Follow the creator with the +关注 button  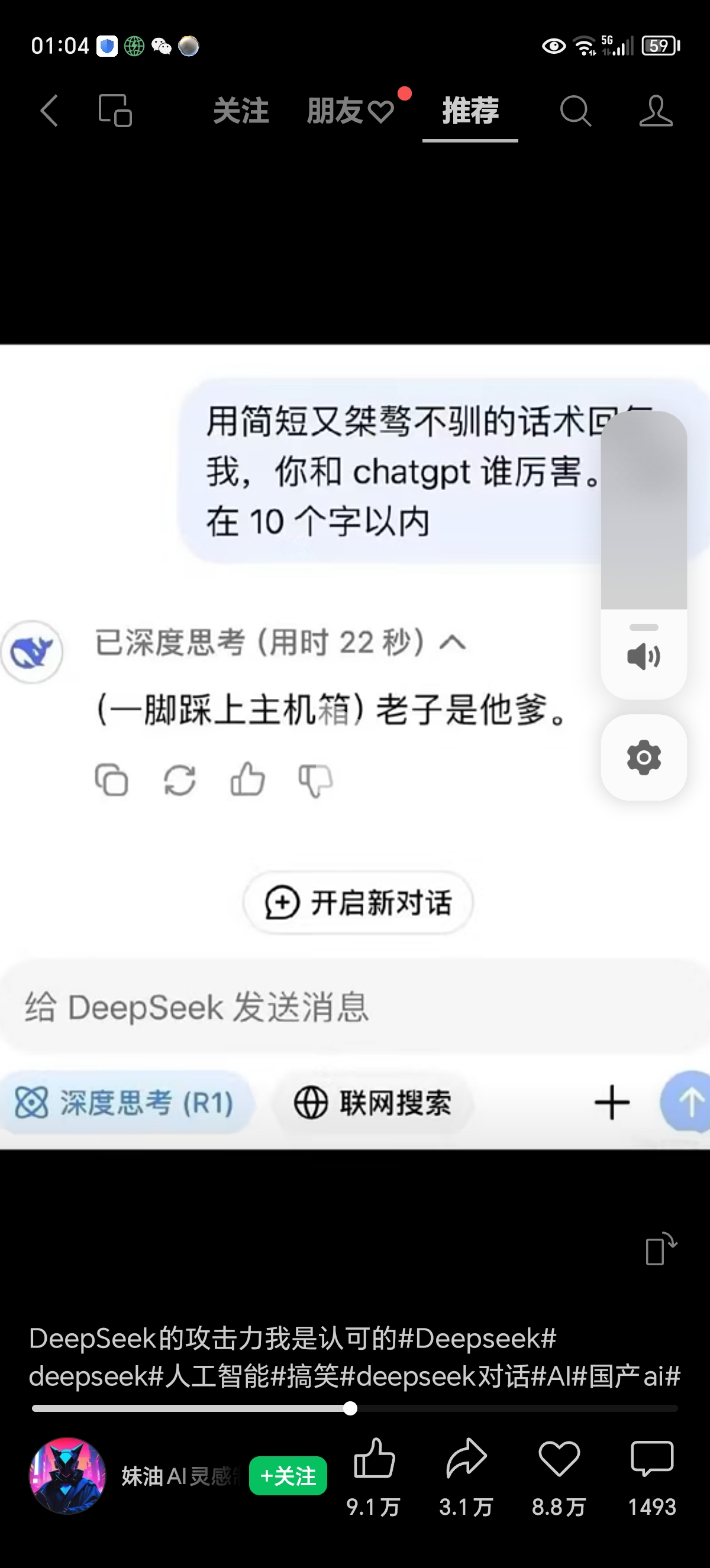click(x=288, y=1476)
